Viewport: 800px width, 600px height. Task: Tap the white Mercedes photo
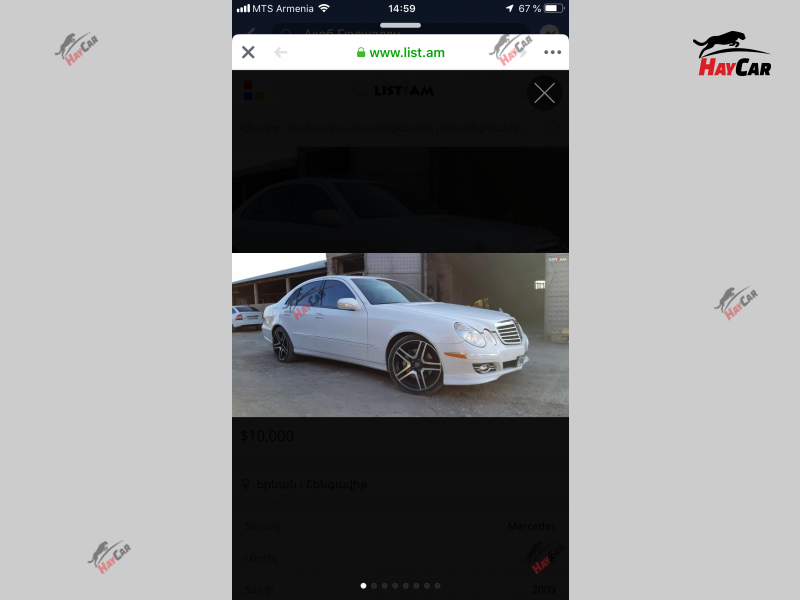[400, 334]
